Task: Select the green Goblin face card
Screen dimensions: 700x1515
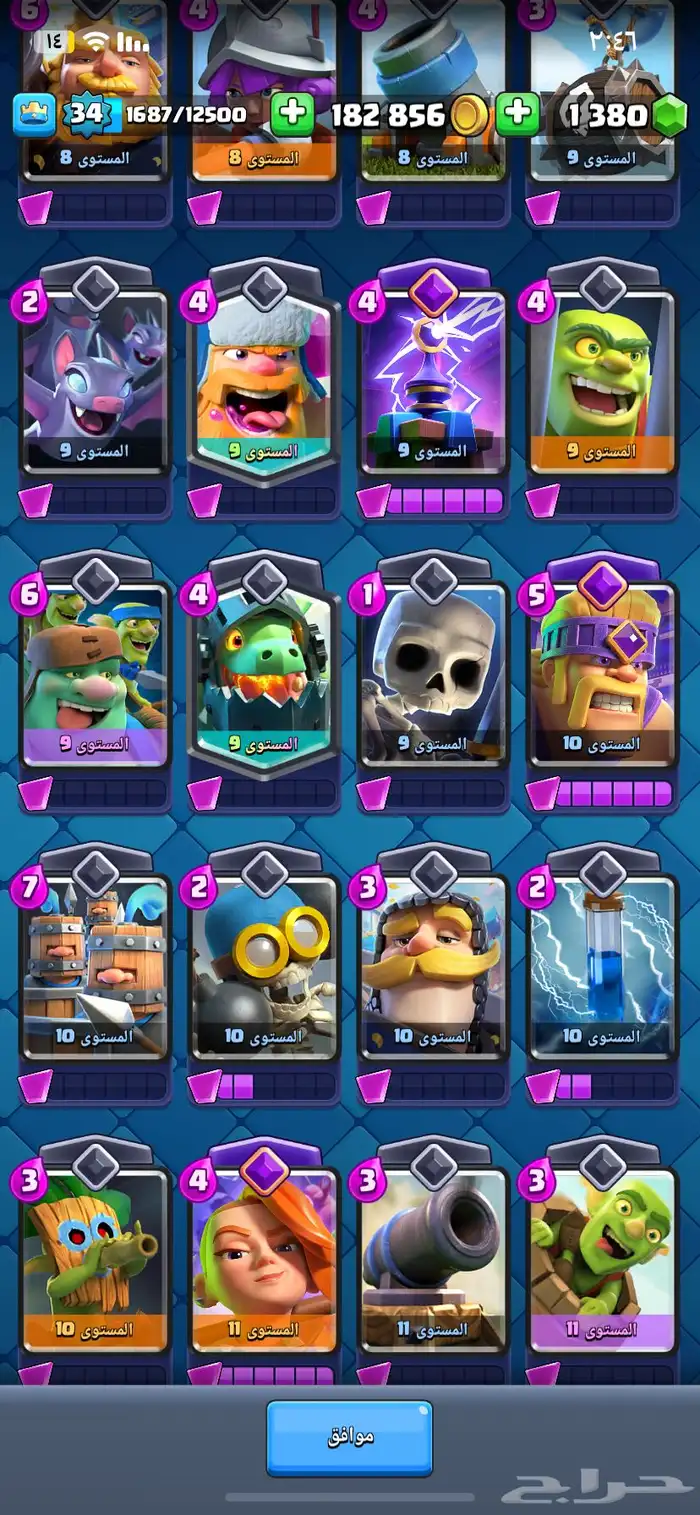Action: coord(602,380)
